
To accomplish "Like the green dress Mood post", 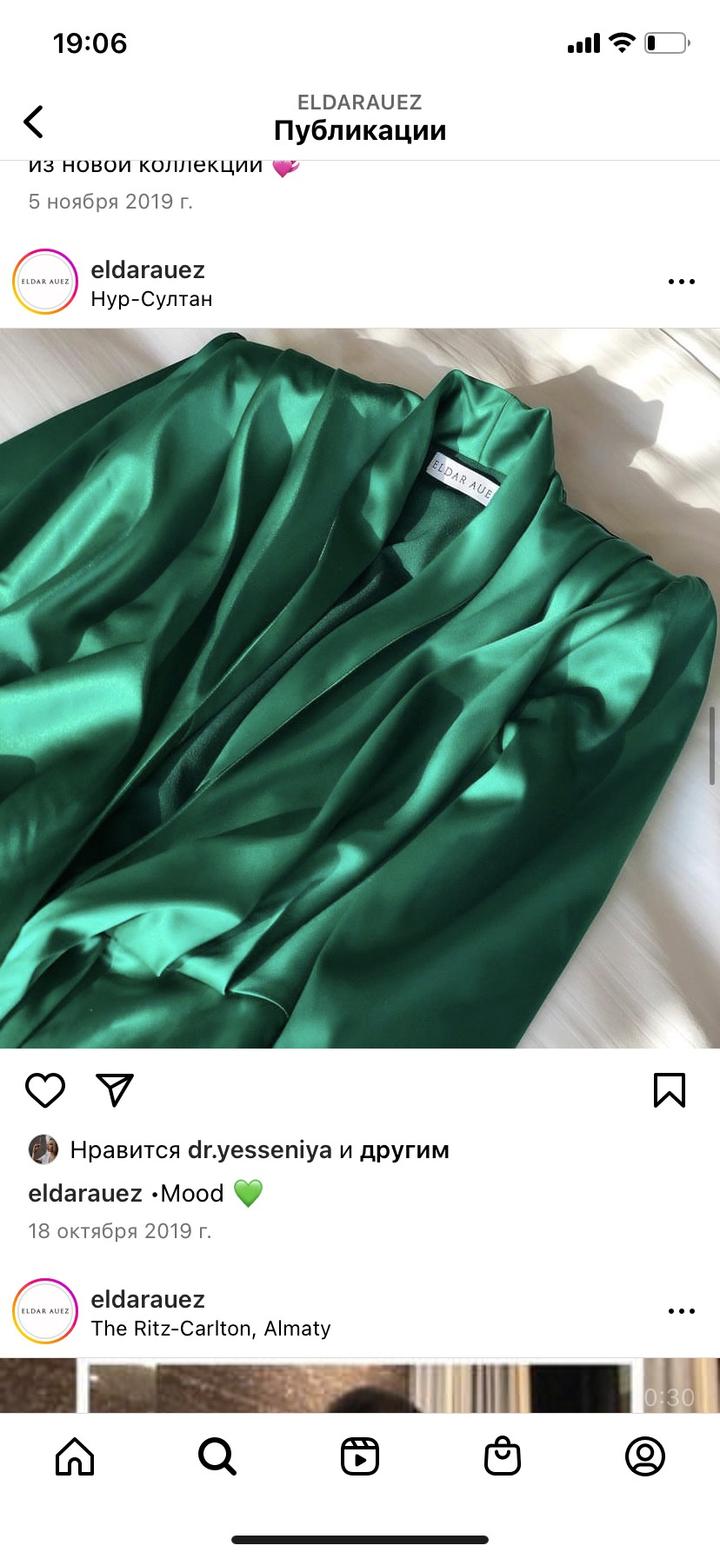I will coord(45,1090).
